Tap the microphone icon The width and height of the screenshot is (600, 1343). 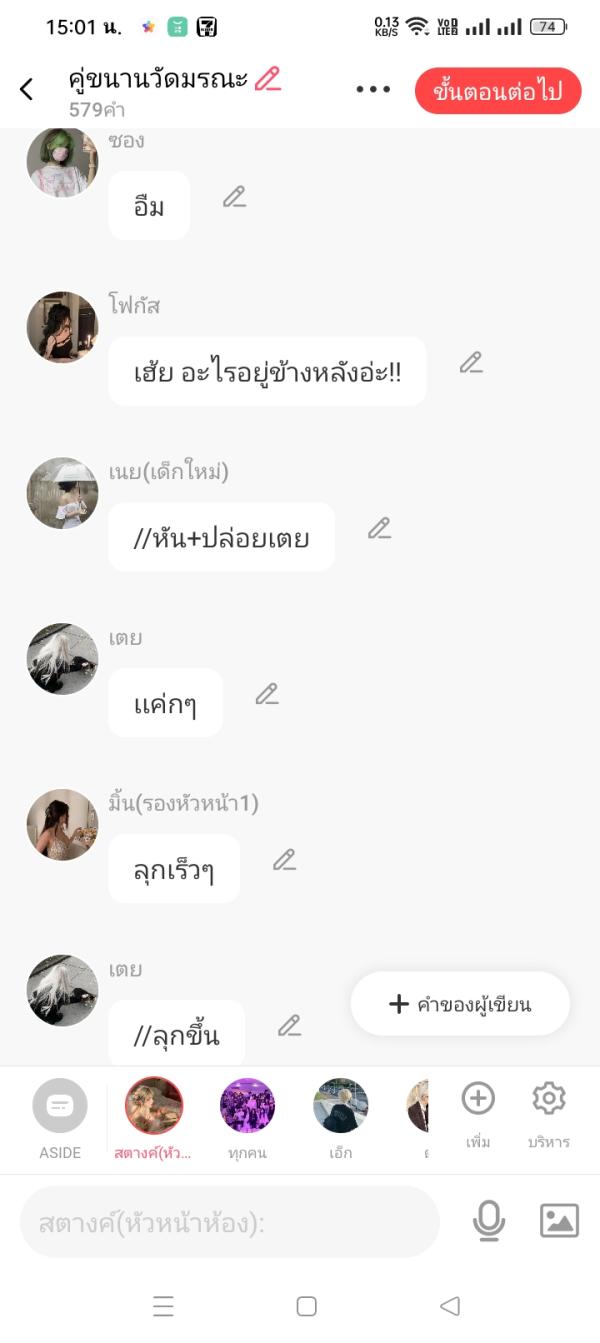click(489, 1221)
